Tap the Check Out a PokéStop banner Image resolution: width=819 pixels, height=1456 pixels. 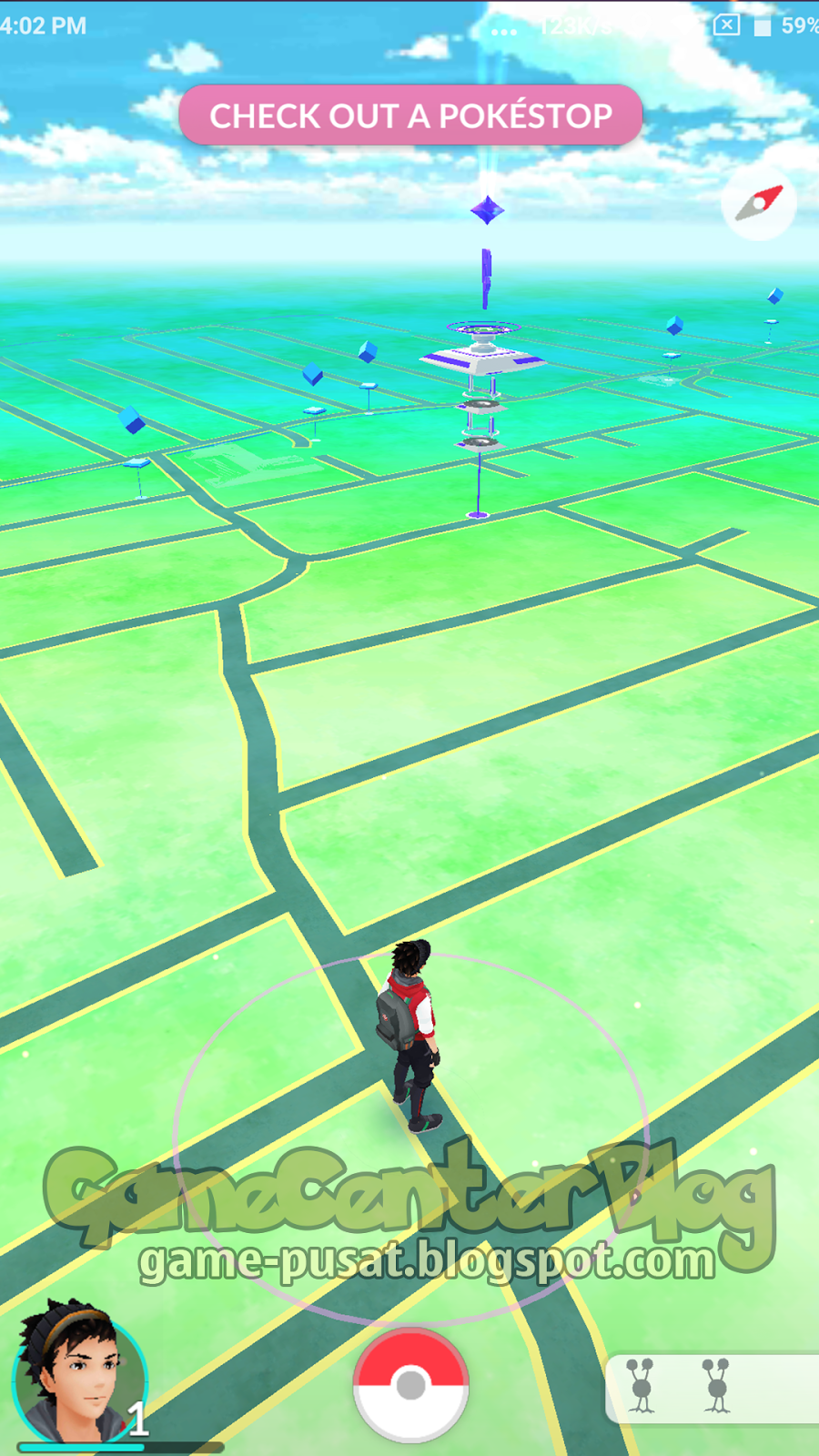(x=410, y=116)
